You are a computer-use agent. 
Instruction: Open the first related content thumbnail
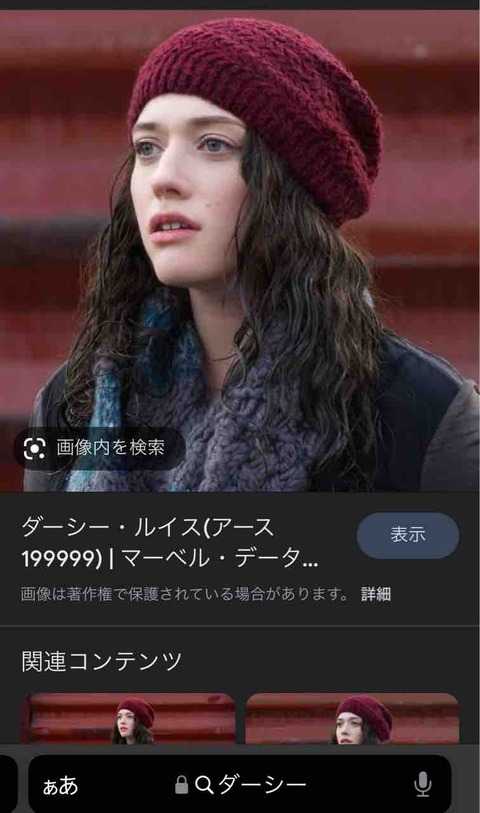(128, 718)
